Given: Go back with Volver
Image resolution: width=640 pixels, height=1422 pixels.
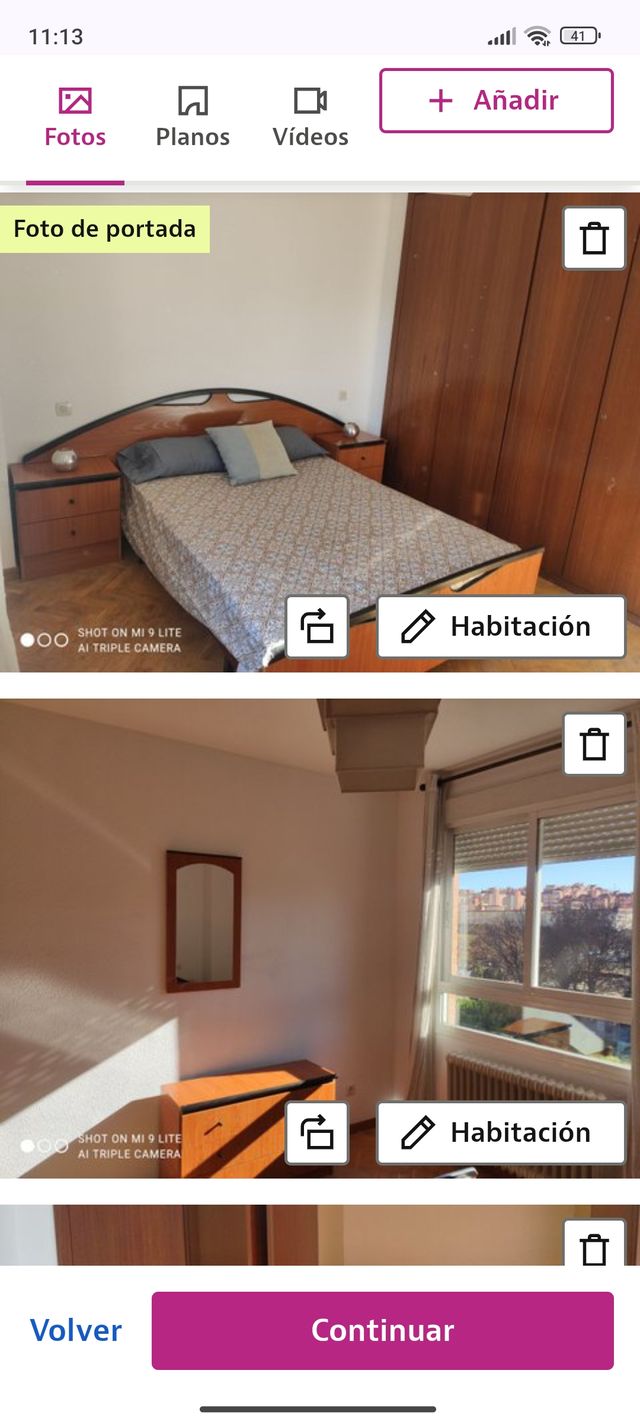Looking at the screenshot, I should point(76,1330).
